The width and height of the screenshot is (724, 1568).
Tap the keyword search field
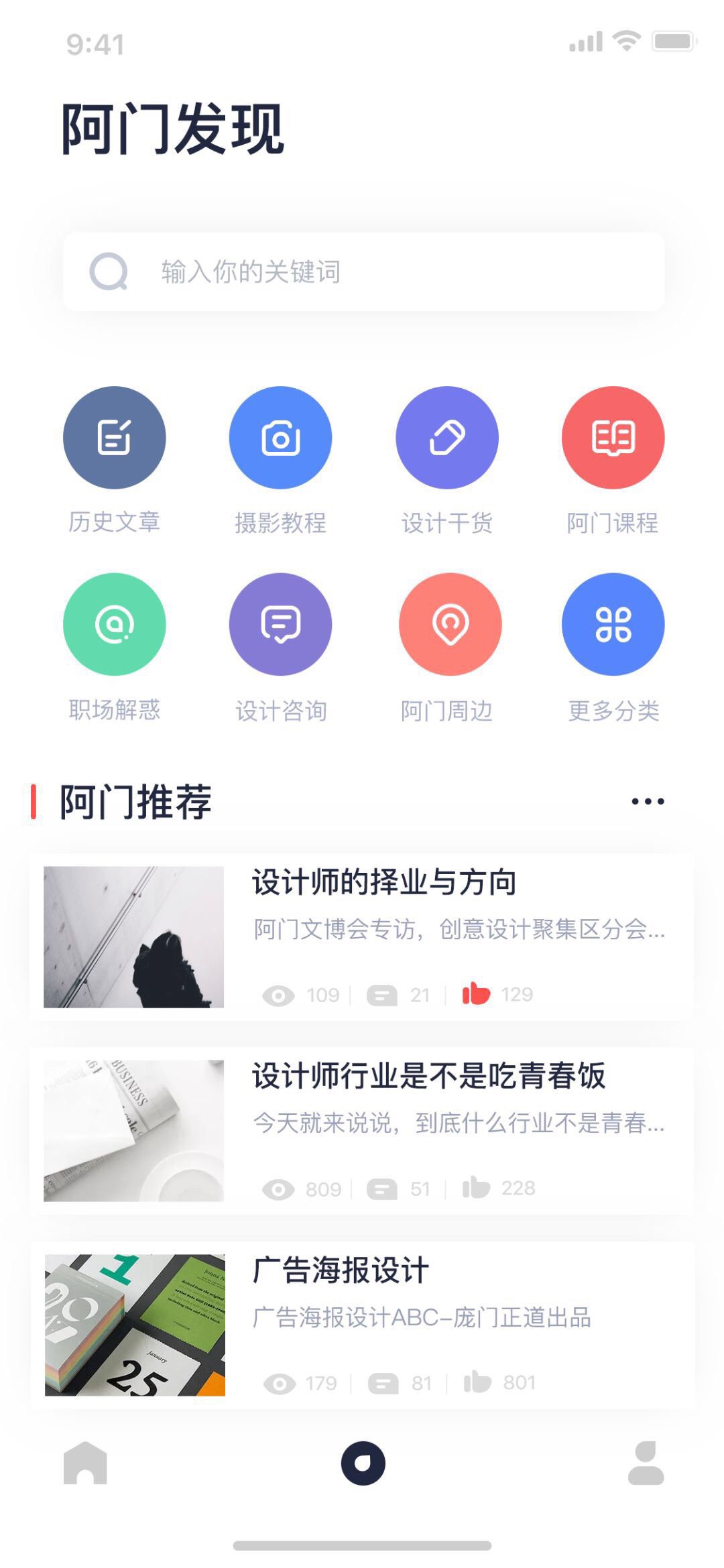(x=363, y=272)
